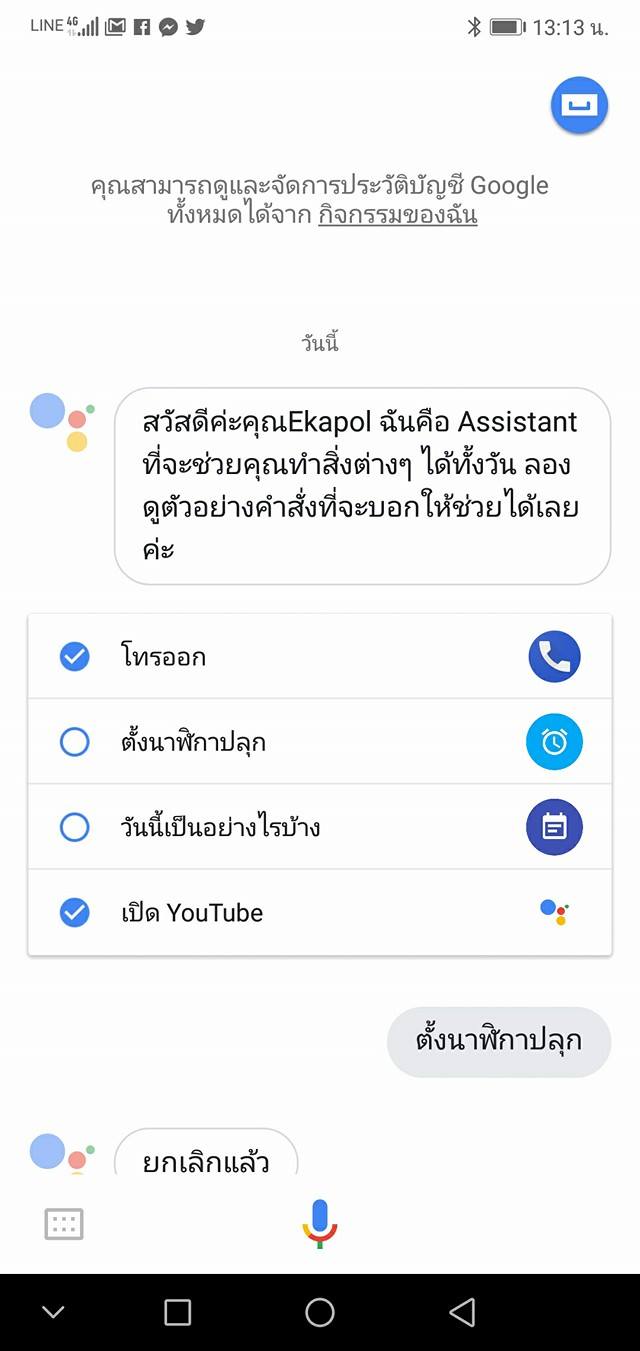Start voice input with the microphone

[x=320, y=1222]
